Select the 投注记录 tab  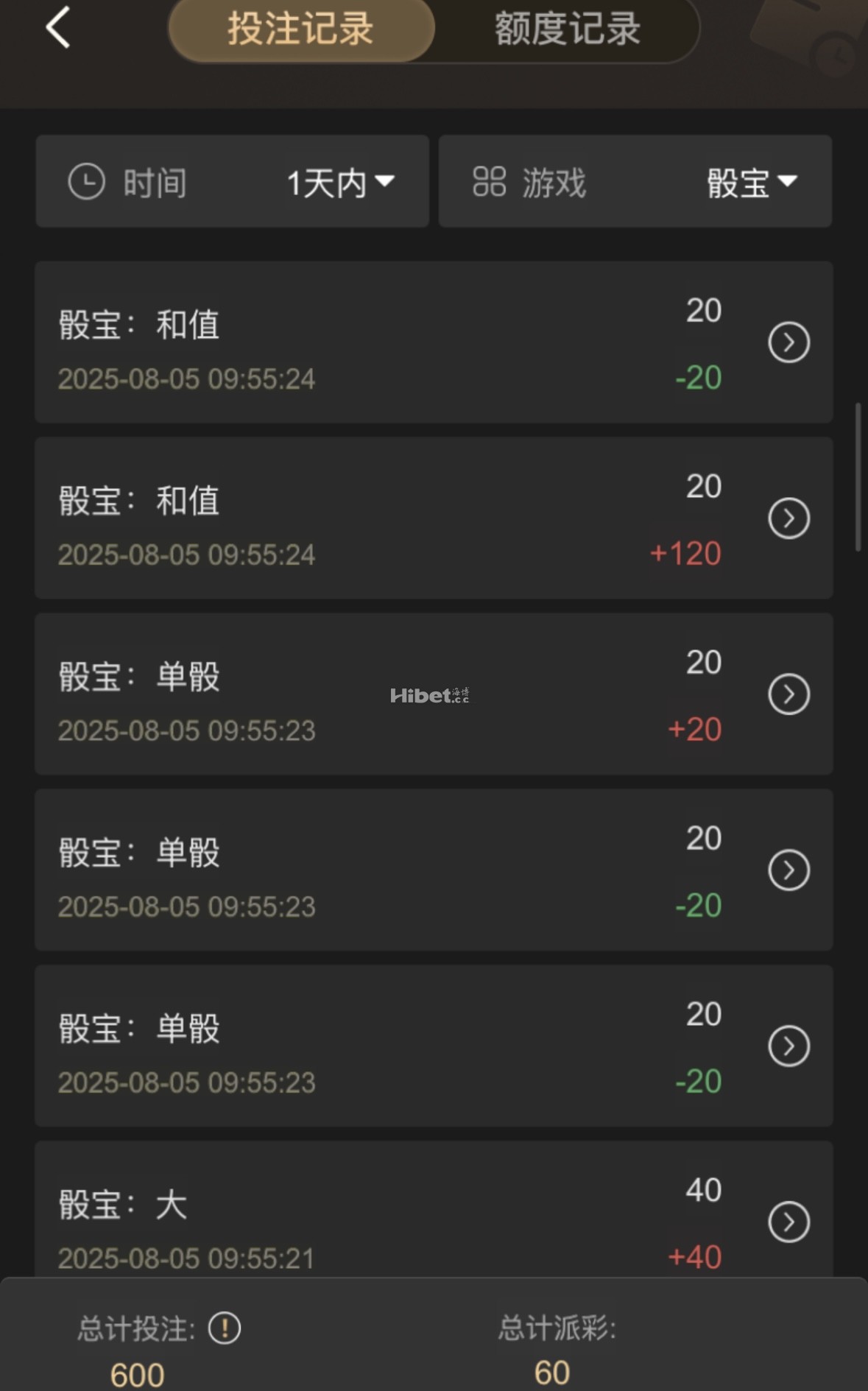[x=301, y=29]
